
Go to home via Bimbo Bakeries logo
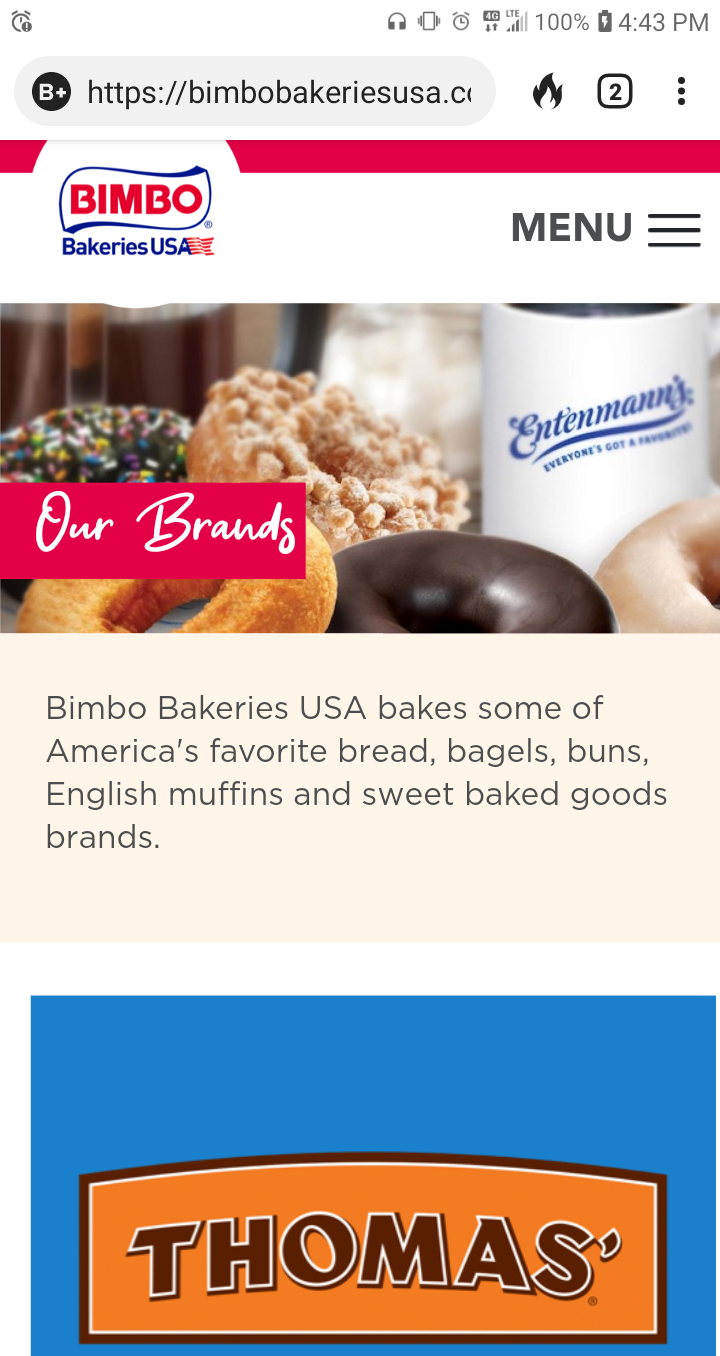(x=137, y=211)
